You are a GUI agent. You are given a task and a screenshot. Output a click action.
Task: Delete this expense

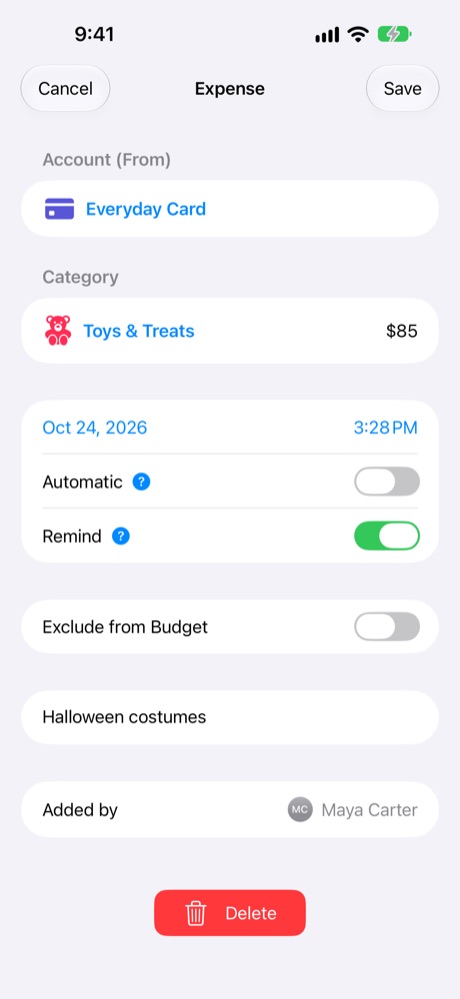coord(230,913)
